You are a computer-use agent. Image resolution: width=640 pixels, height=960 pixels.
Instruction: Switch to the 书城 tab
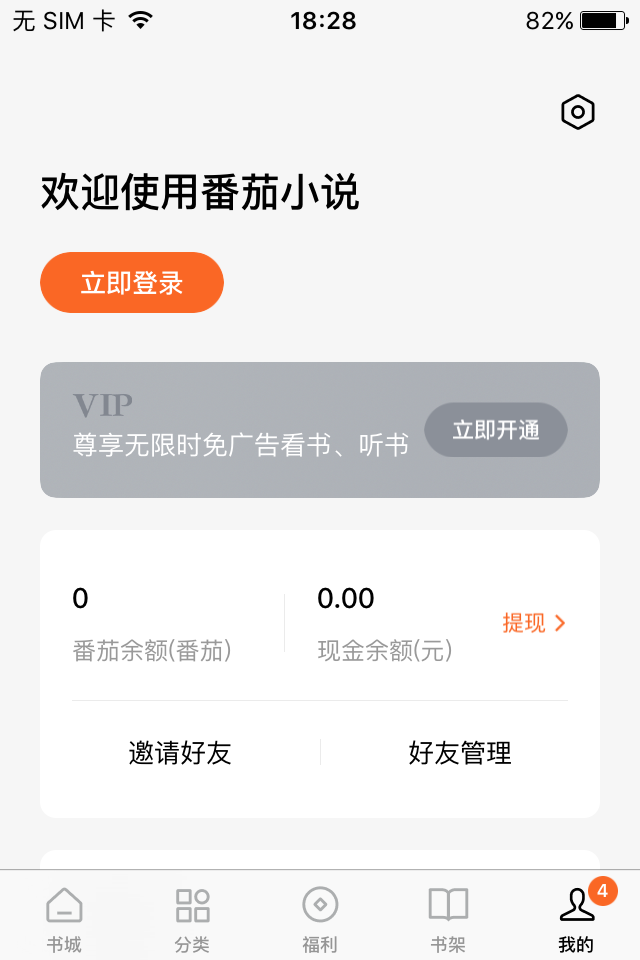pyautogui.click(x=64, y=918)
